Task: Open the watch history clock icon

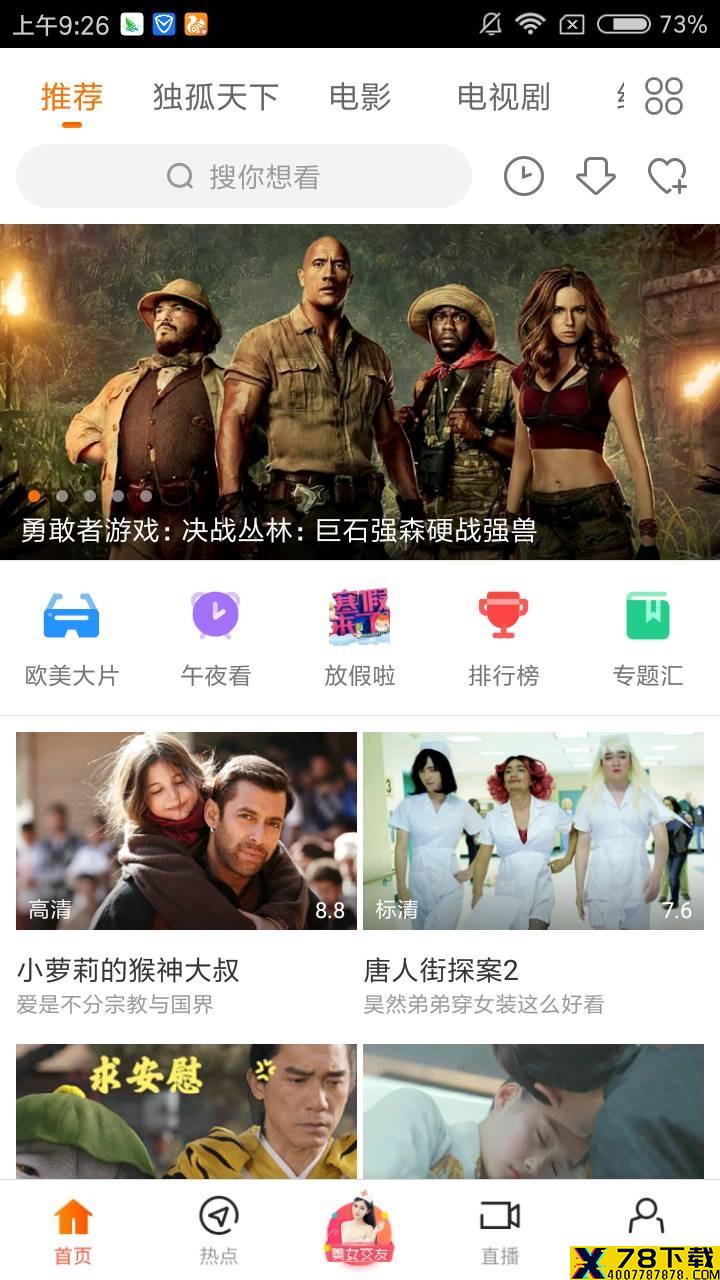Action: coord(524,177)
